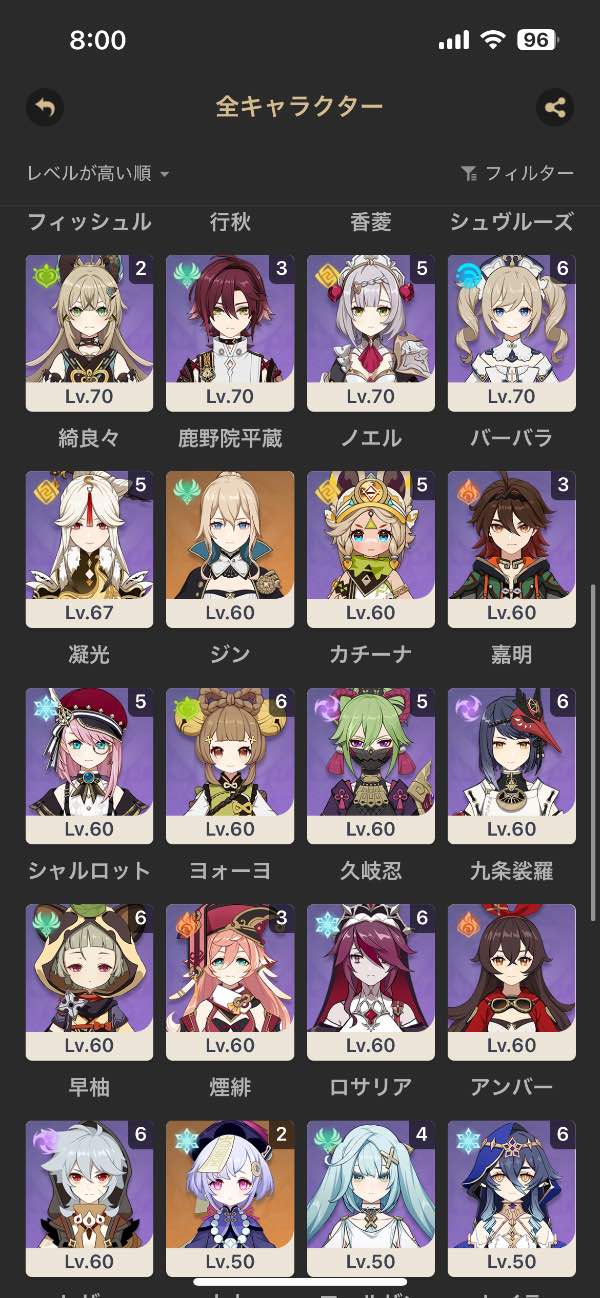
Task: View the 煙緋 character details
Action: [x=230, y=981]
